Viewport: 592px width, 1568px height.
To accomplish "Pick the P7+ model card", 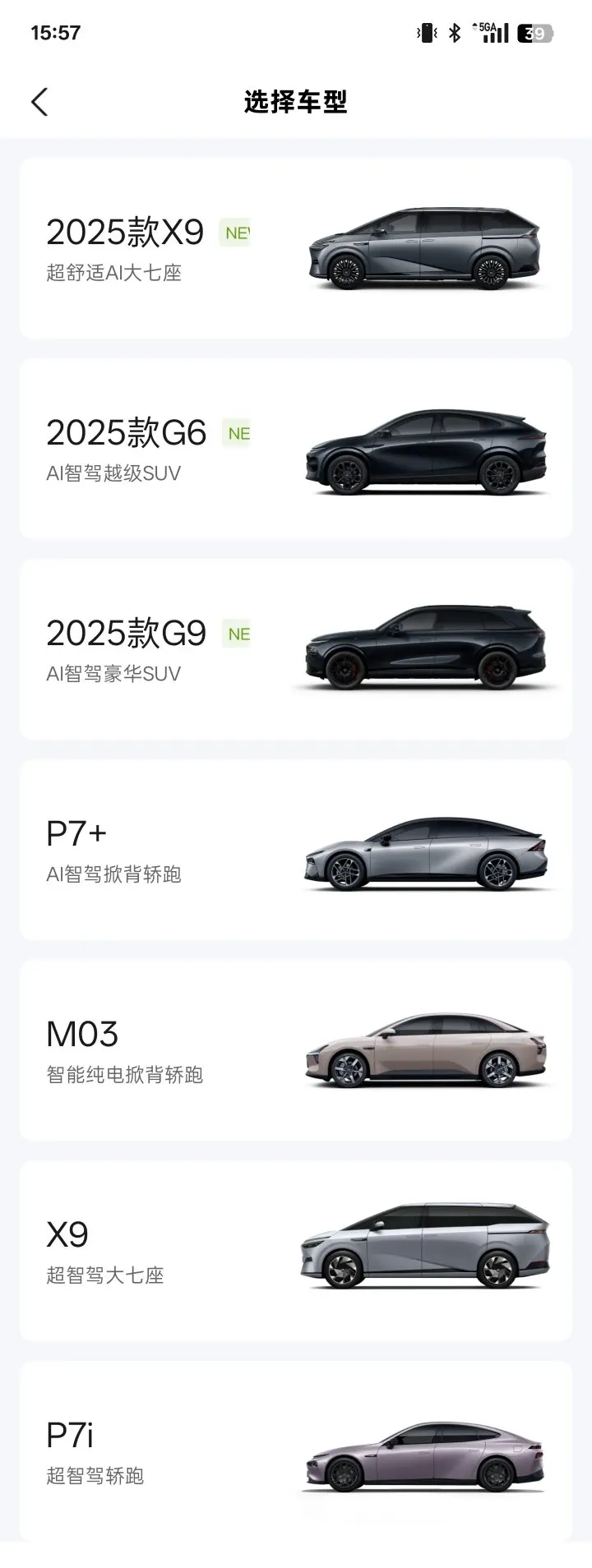I will click(x=296, y=850).
